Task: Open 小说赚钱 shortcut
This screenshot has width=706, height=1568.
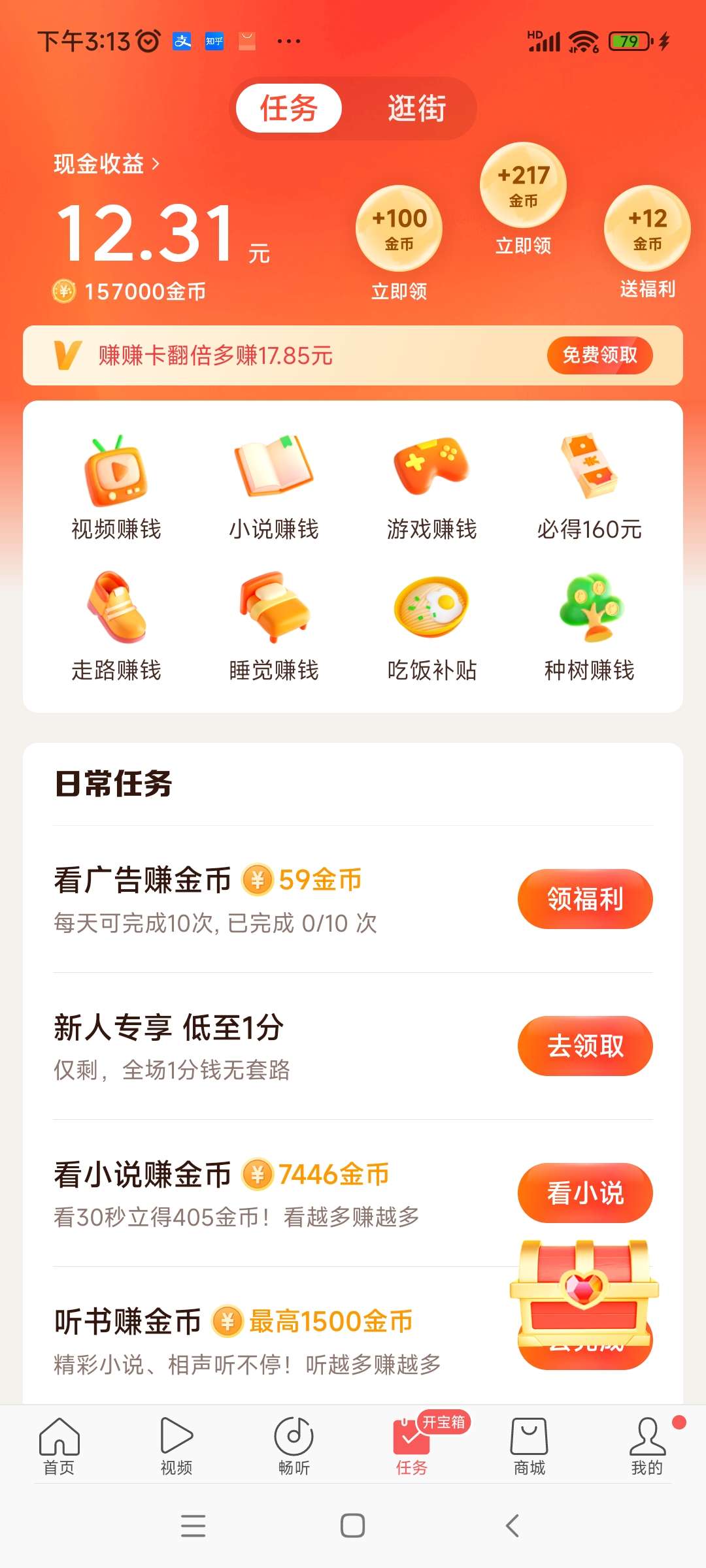Action: 274,487
